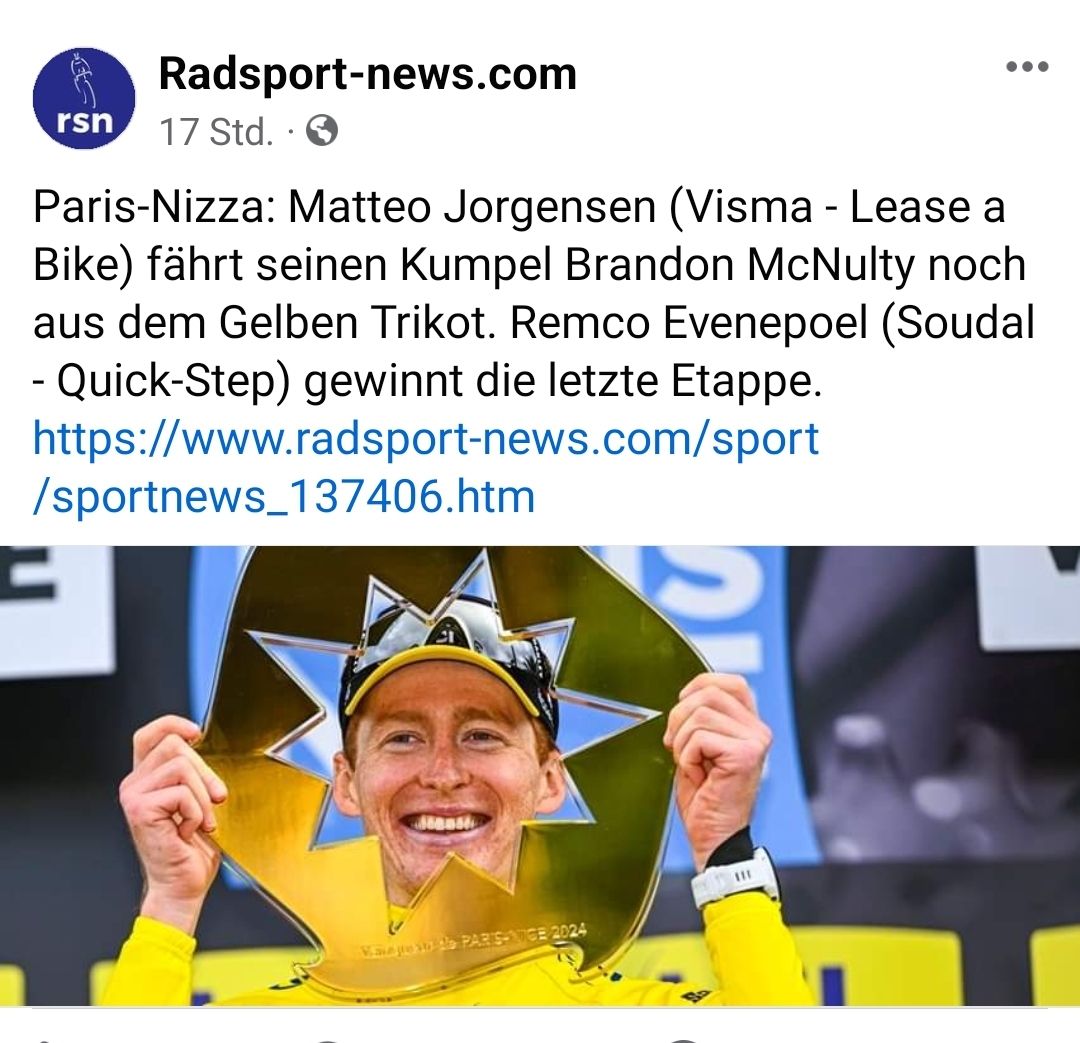This screenshot has width=1080, height=1043.
Task: Open the Radsport-news.com page name
Action: point(368,74)
